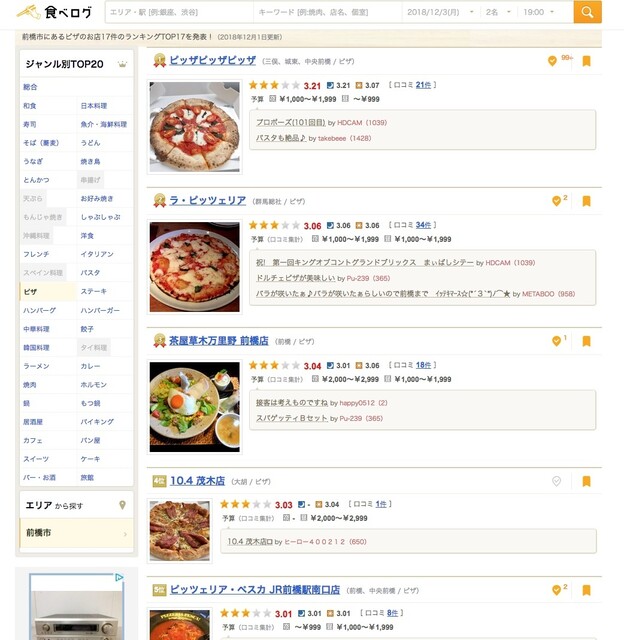The height and width of the screenshot is (640, 624).
Task: Pick reservation time 19:00
Action: tap(542, 12)
